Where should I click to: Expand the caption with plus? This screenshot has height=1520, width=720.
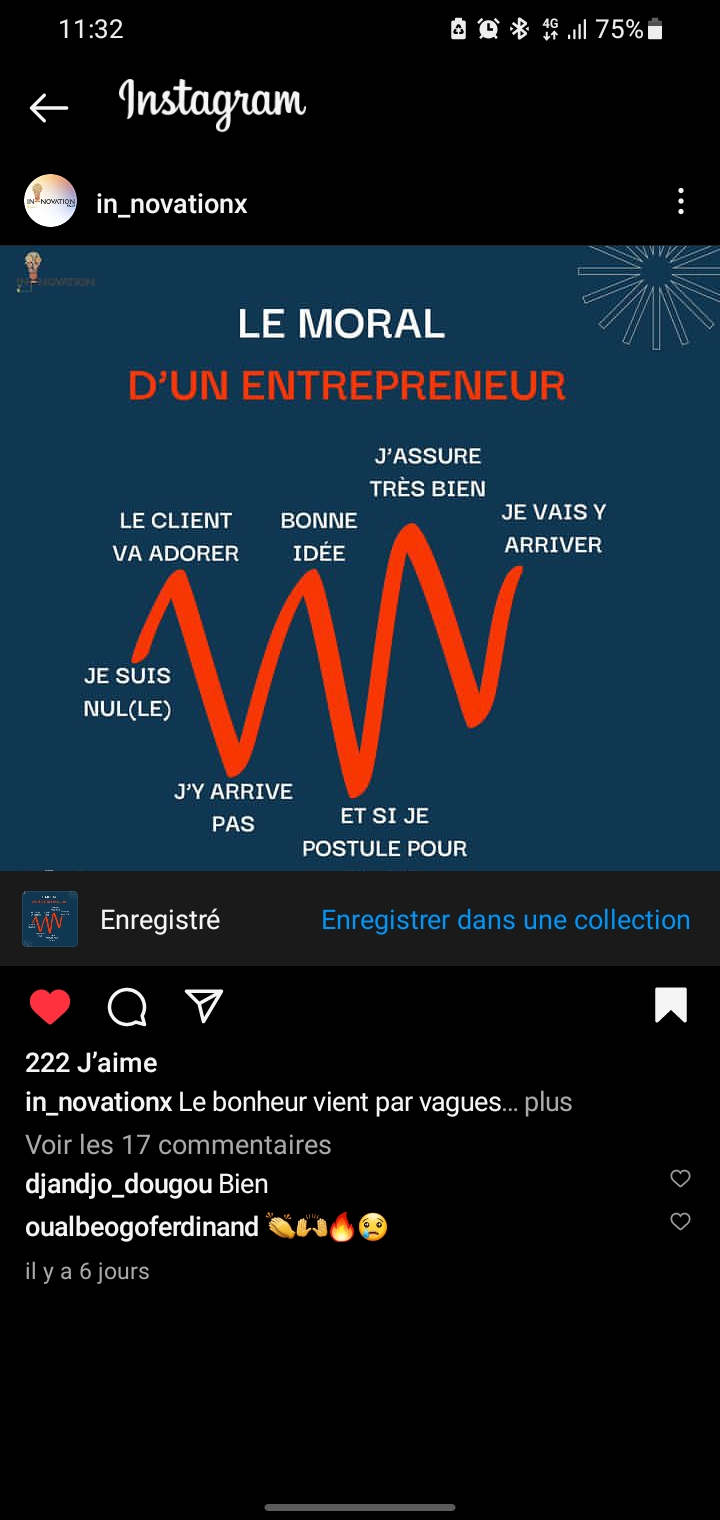pos(548,1102)
